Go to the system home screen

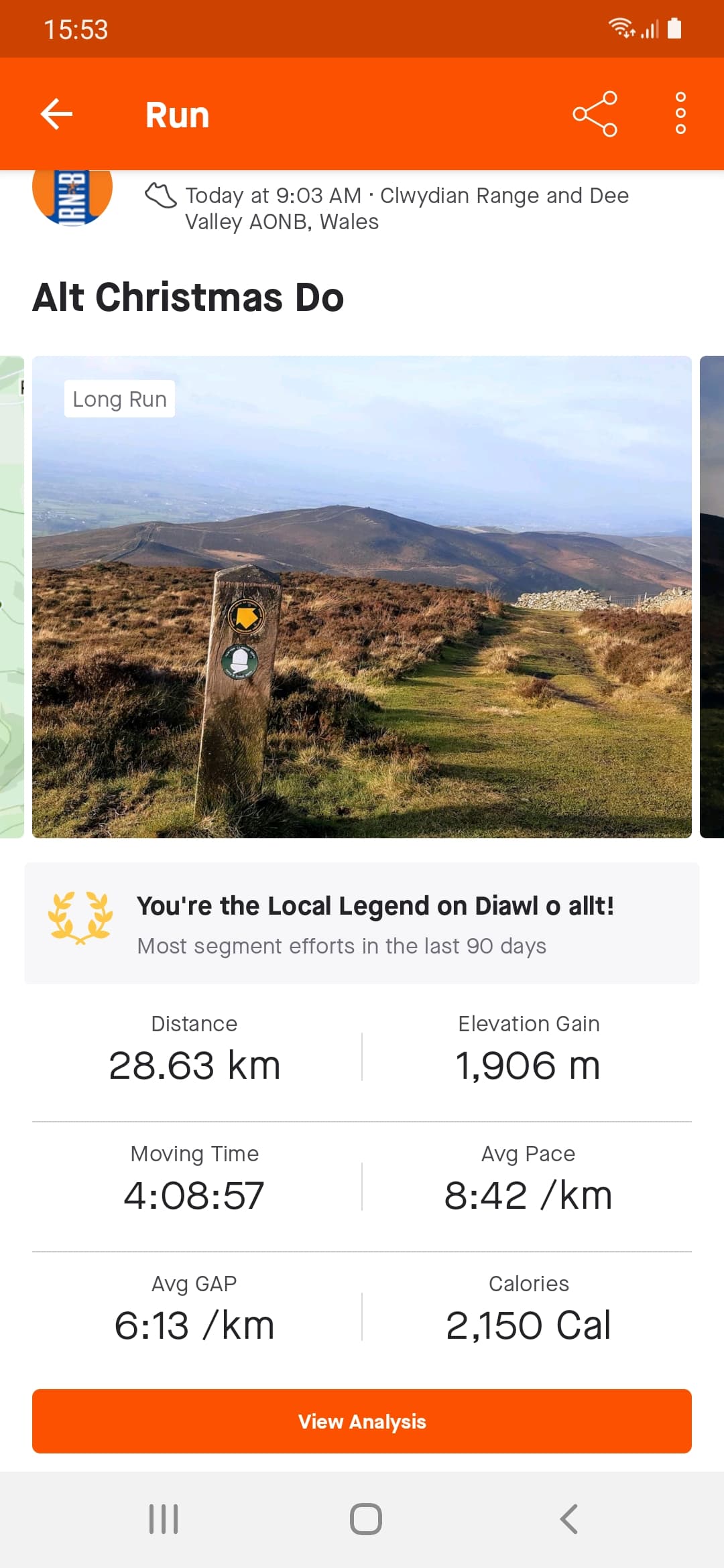[x=365, y=1519]
